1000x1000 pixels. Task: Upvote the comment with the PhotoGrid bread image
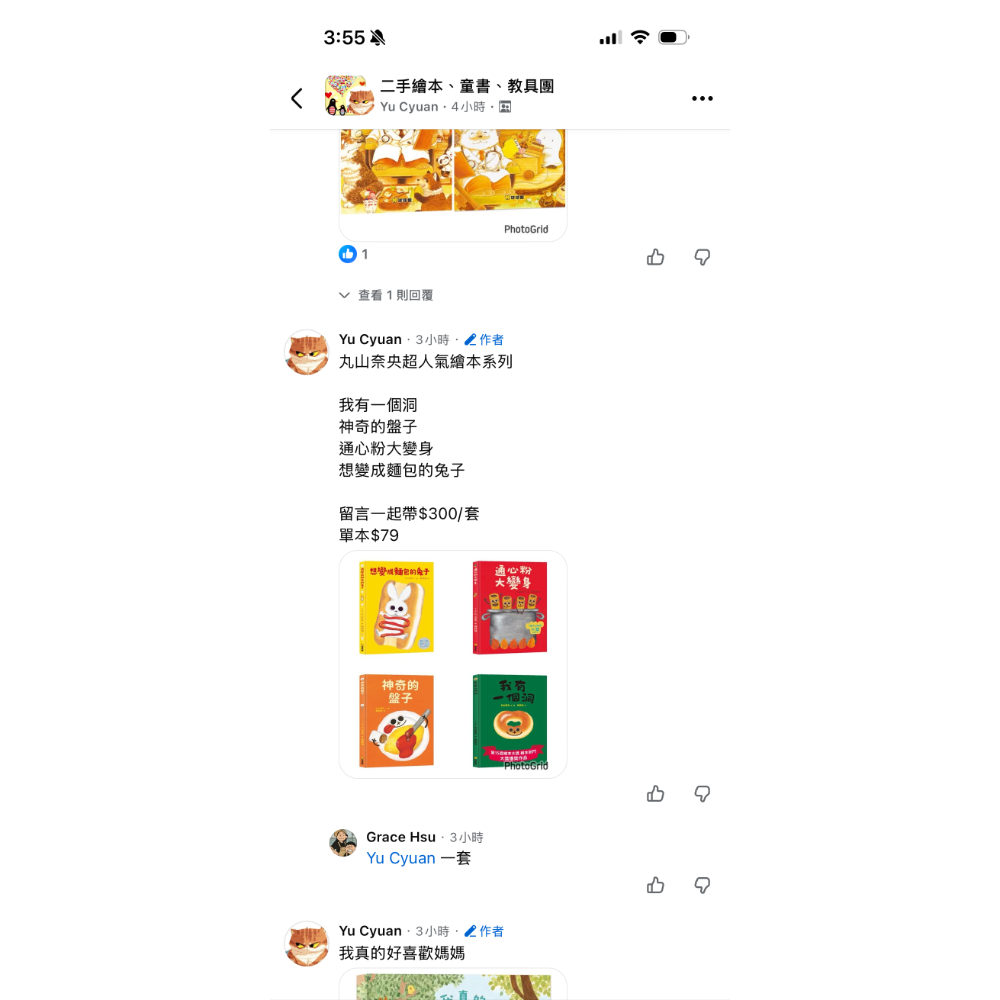click(x=655, y=257)
